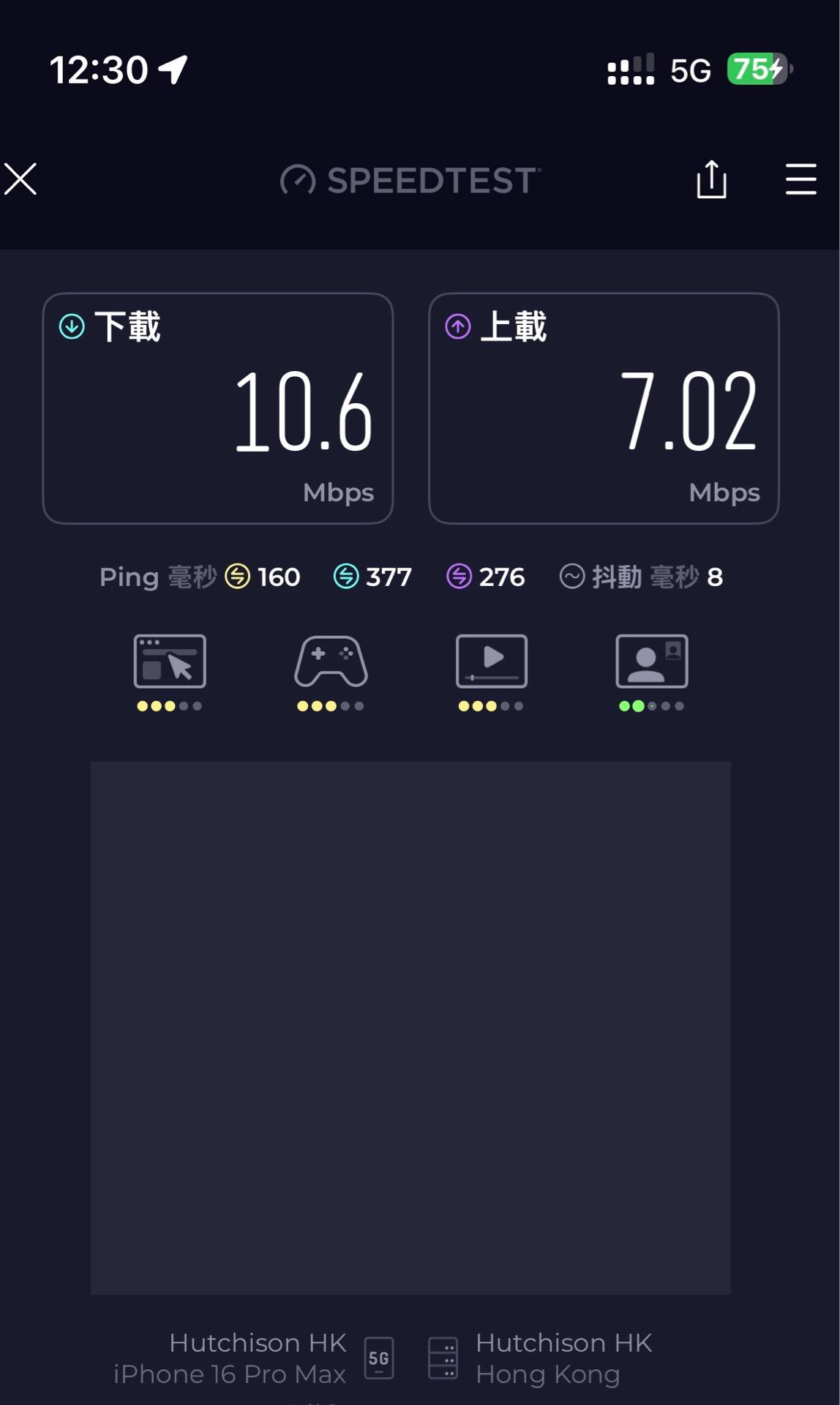840x1405 pixels.
Task: Open the hamburger menu
Action: point(800,179)
